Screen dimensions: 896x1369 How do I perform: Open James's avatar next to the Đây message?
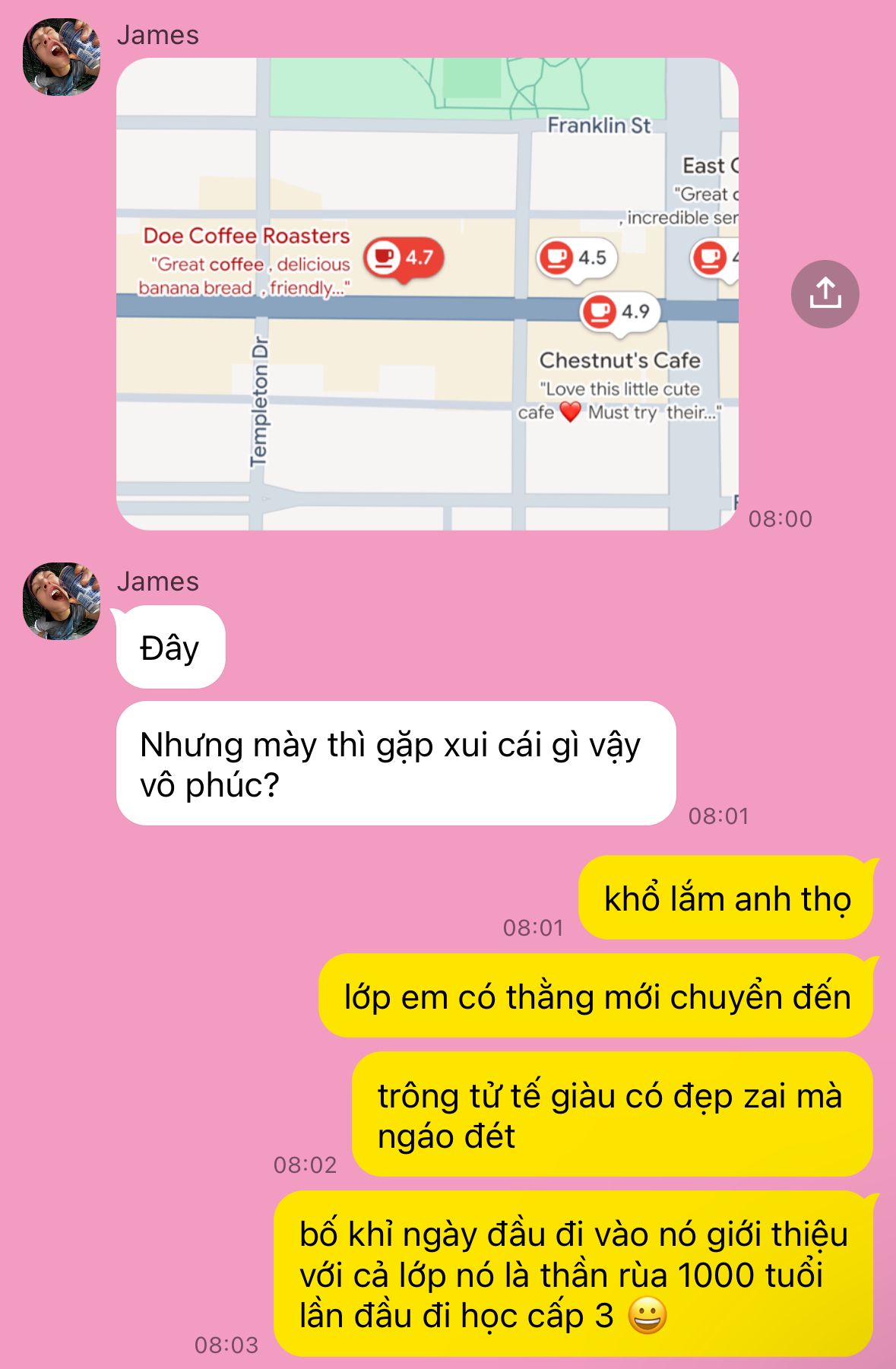[62, 601]
